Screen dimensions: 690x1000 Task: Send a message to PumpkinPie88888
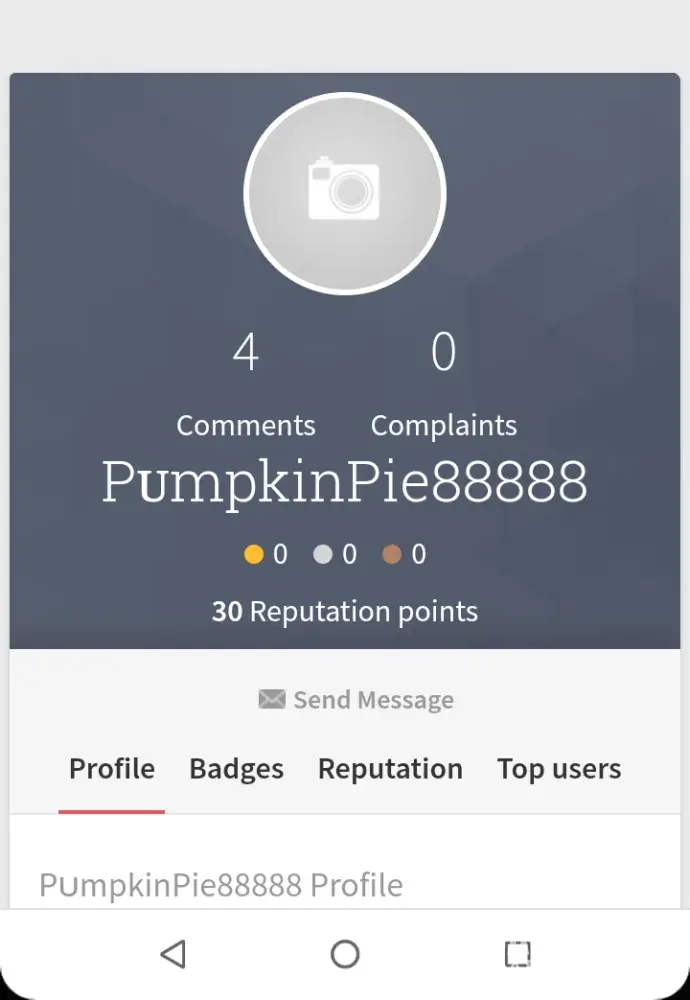point(357,700)
